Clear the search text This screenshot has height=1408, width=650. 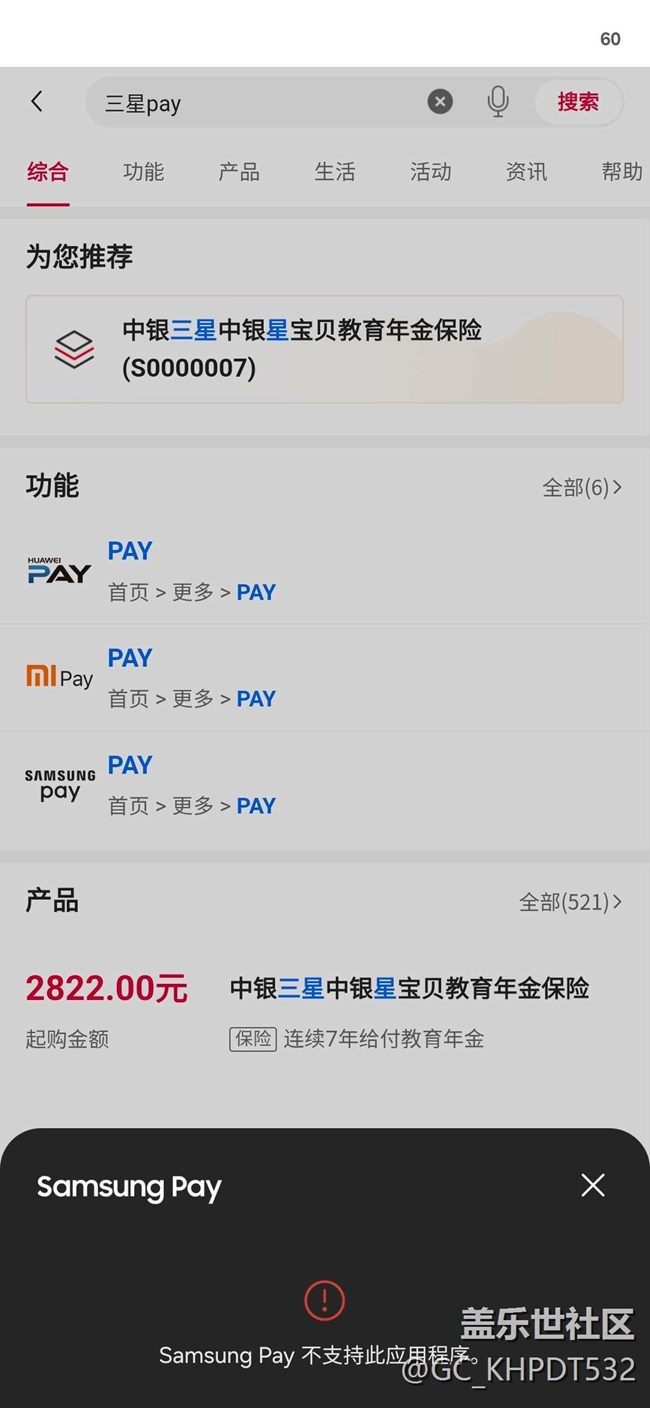440,101
